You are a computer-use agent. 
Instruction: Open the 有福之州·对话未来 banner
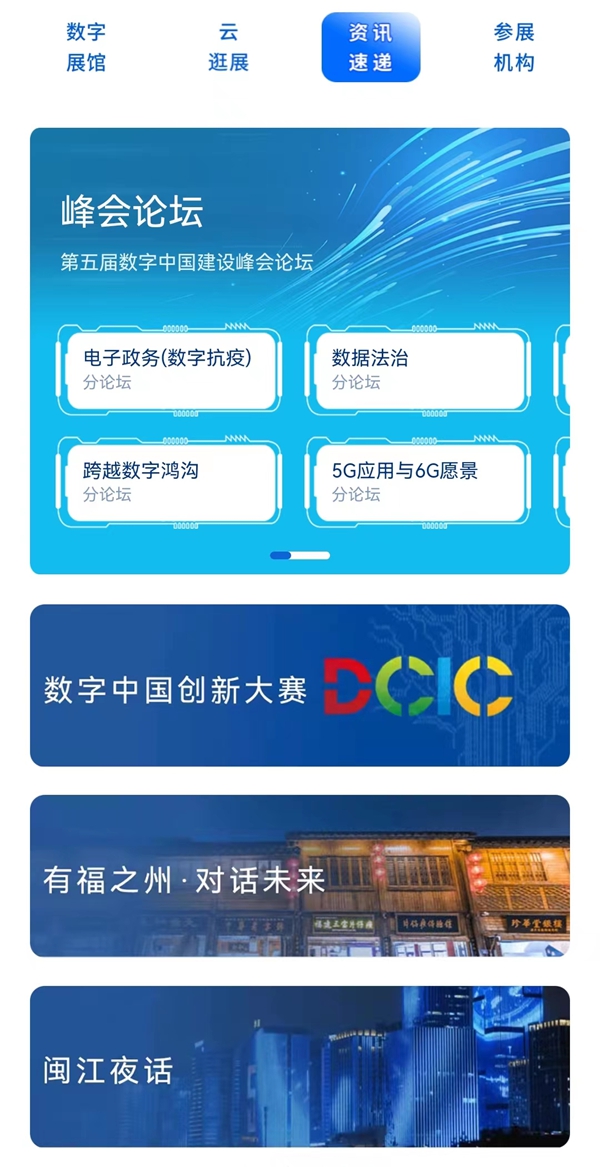pyautogui.click(x=300, y=876)
